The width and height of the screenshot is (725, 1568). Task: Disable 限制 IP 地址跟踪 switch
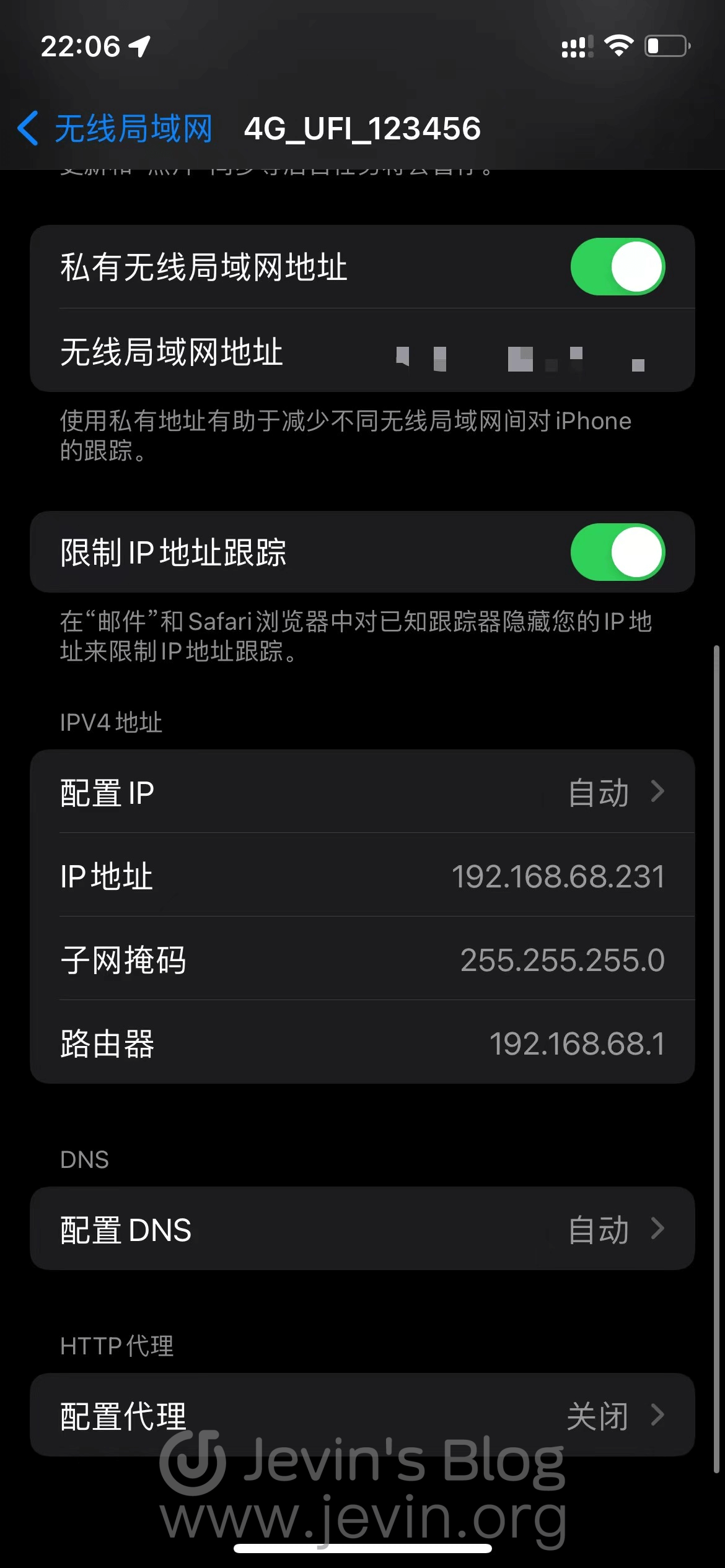click(x=617, y=552)
